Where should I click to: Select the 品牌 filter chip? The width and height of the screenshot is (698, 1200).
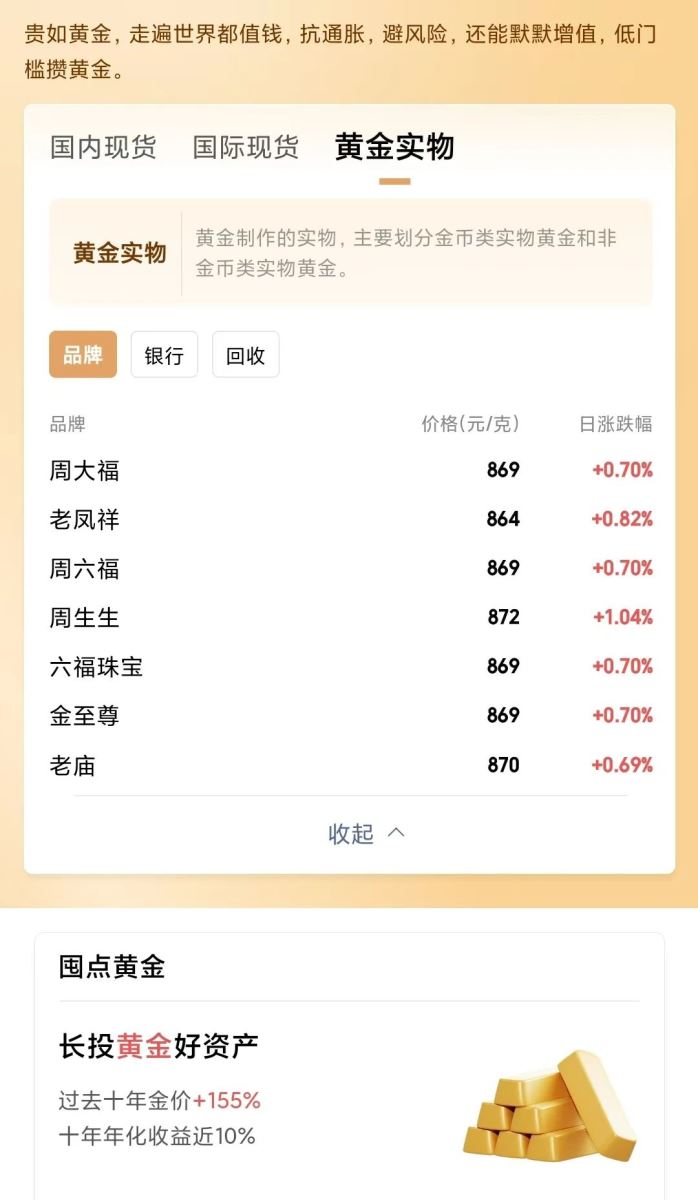(x=83, y=355)
